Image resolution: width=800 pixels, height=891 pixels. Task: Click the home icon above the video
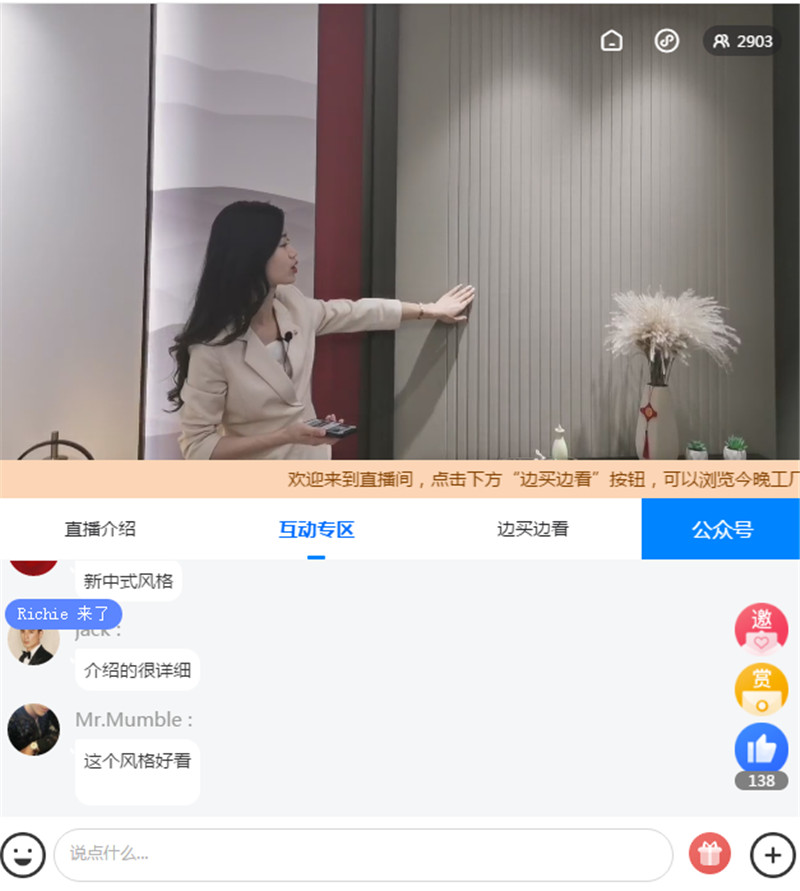(x=611, y=42)
